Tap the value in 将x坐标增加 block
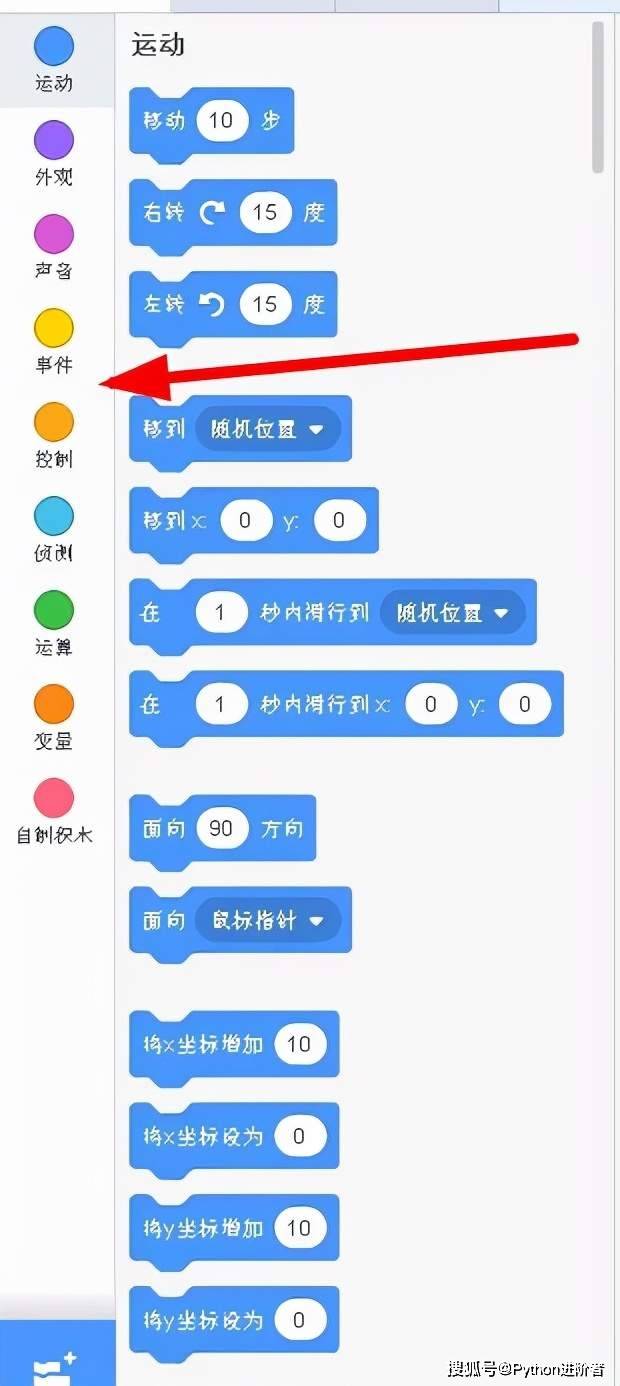 tap(299, 1044)
